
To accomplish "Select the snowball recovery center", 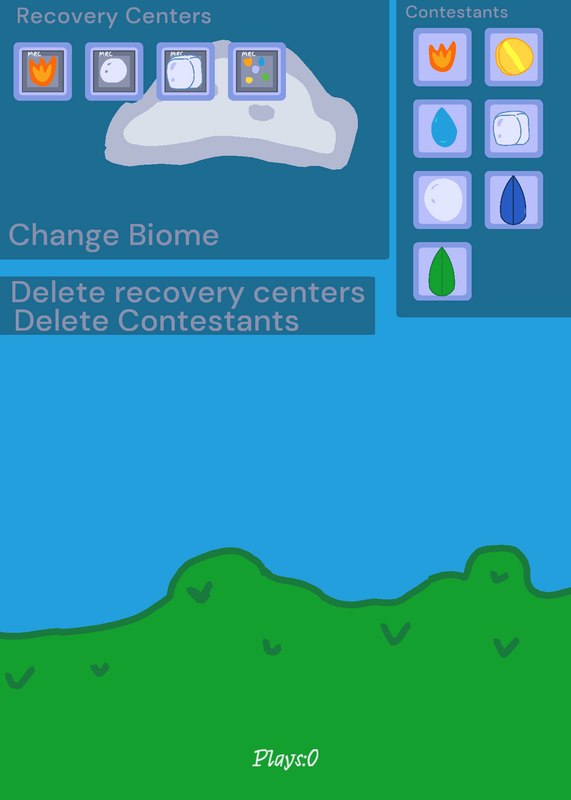I will (x=114, y=71).
